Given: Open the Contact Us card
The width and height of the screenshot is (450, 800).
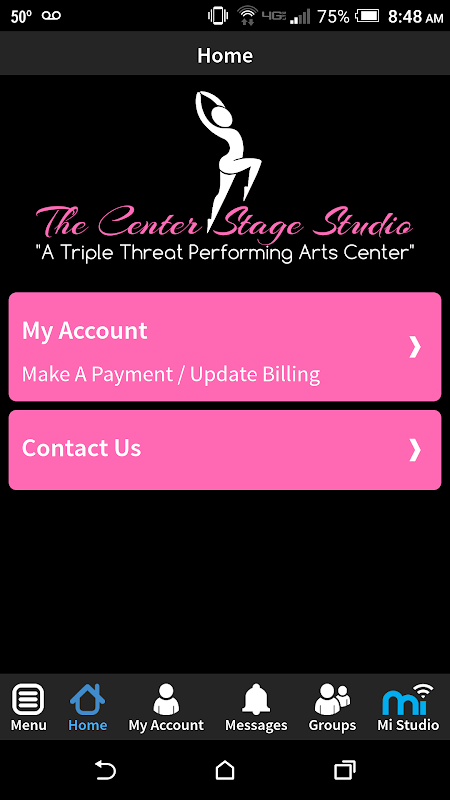Looking at the screenshot, I should click(225, 450).
